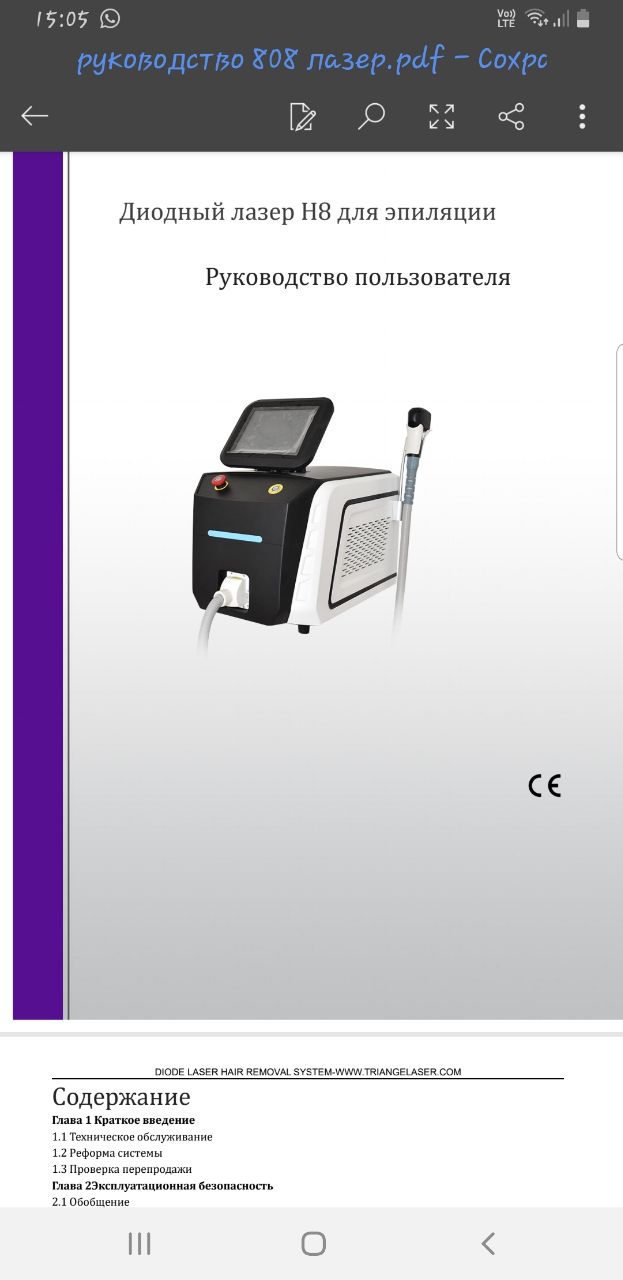Search inside the PDF document
Screen dimensions: 623x1280
tap(371, 117)
